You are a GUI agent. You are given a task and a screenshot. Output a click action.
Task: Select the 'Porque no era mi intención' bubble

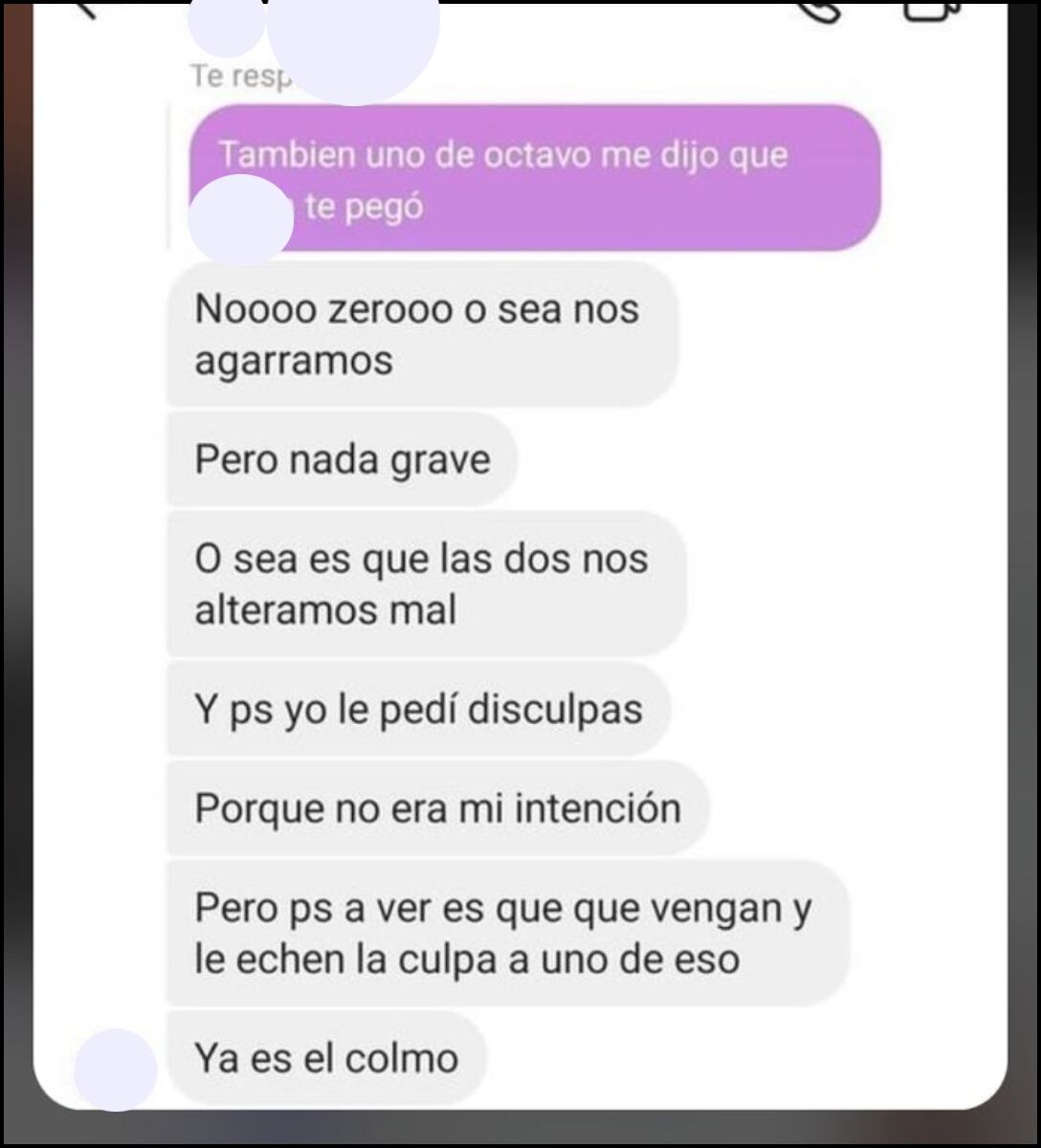tap(436, 806)
